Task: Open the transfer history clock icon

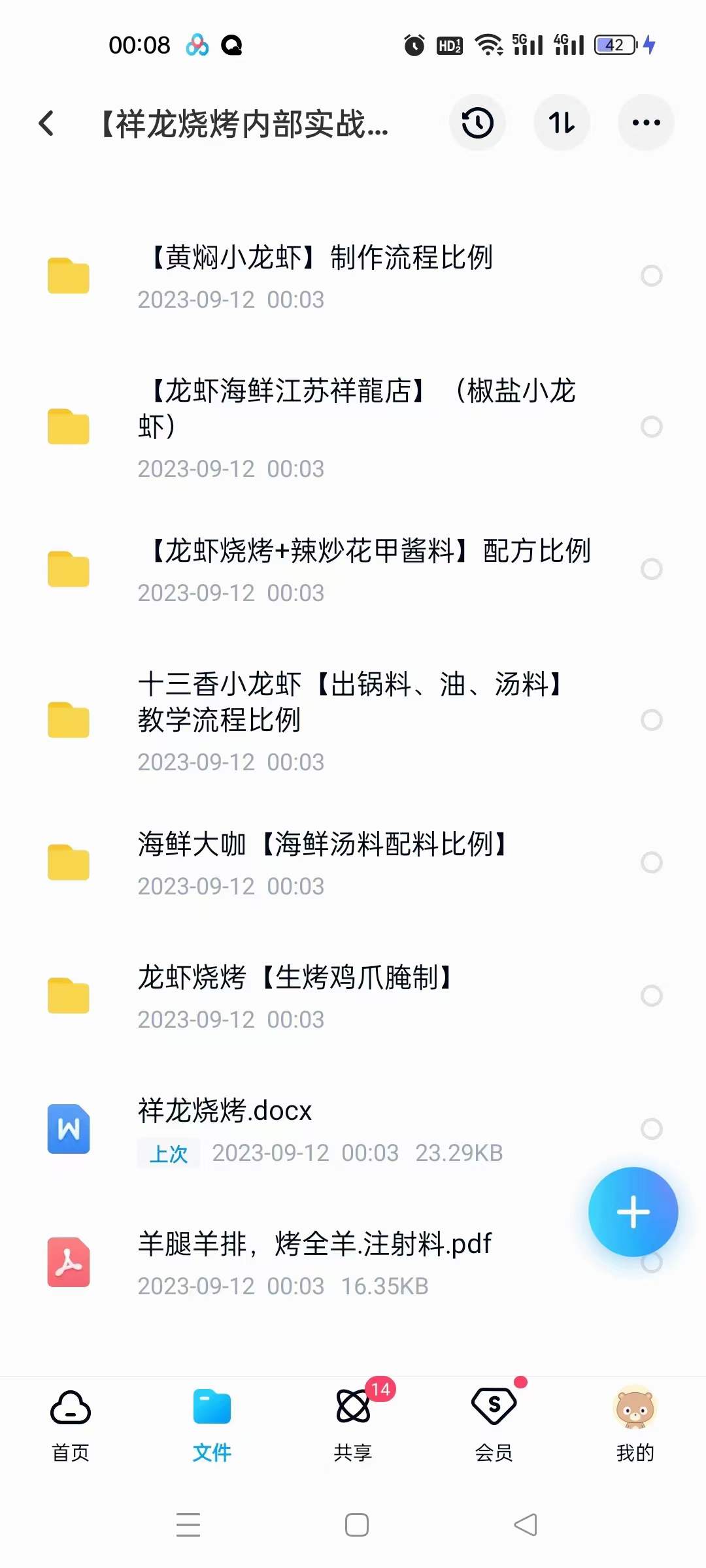Action: click(x=477, y=123)
